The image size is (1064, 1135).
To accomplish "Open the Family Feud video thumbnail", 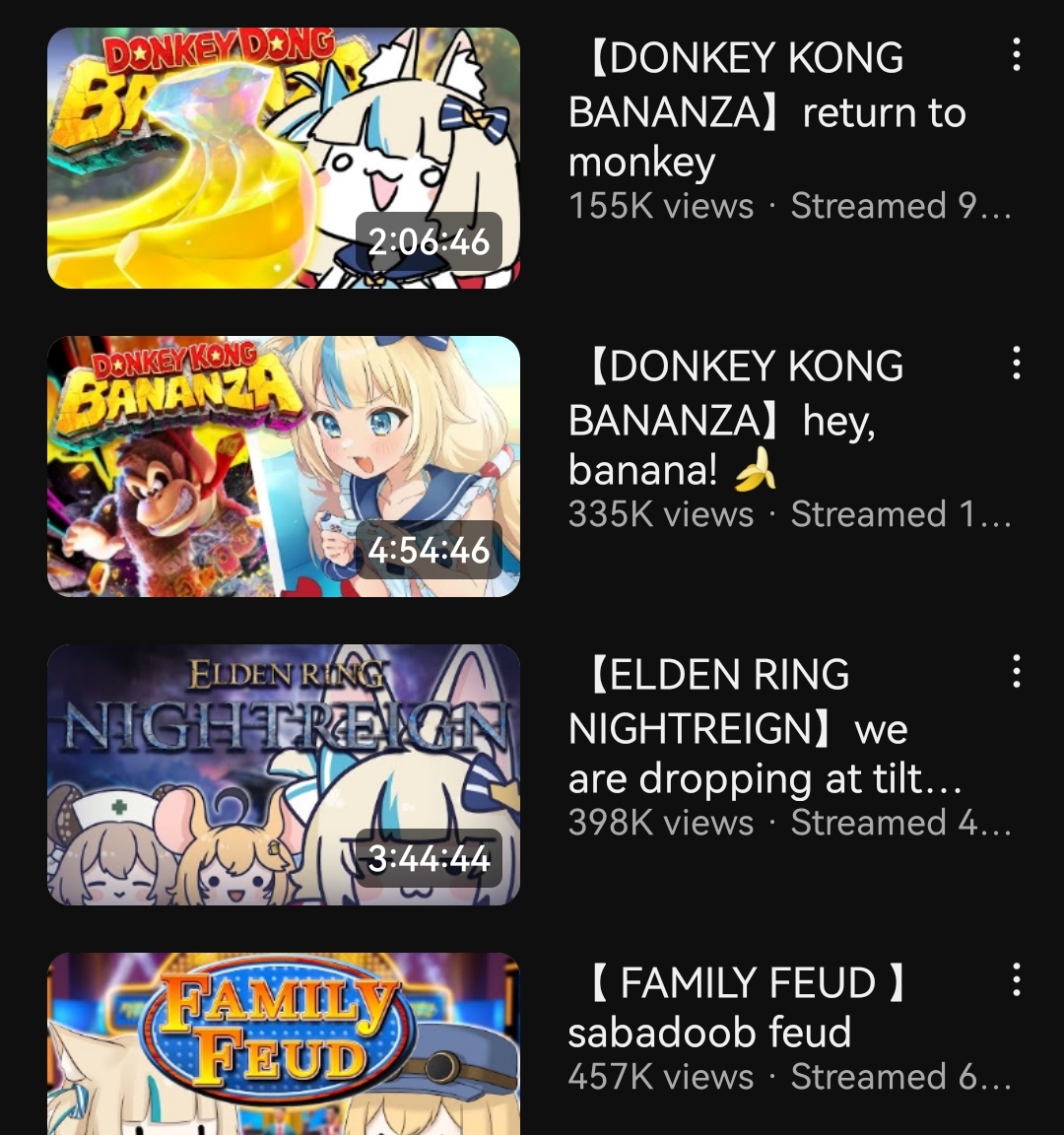I will tap(284, 1044).
